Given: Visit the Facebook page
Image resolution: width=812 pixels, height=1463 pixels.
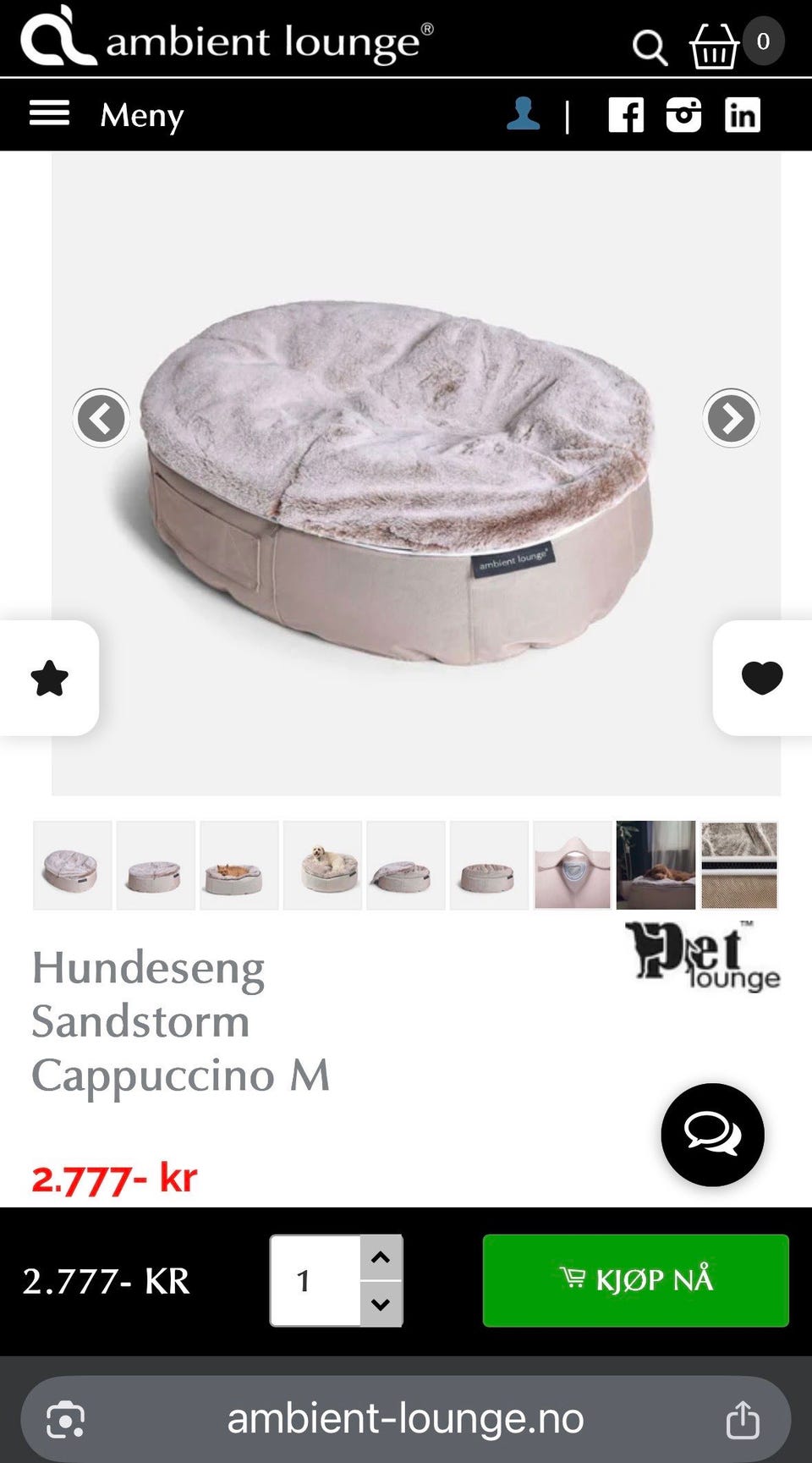Looking at the screenshot, I should coord(626,114).
